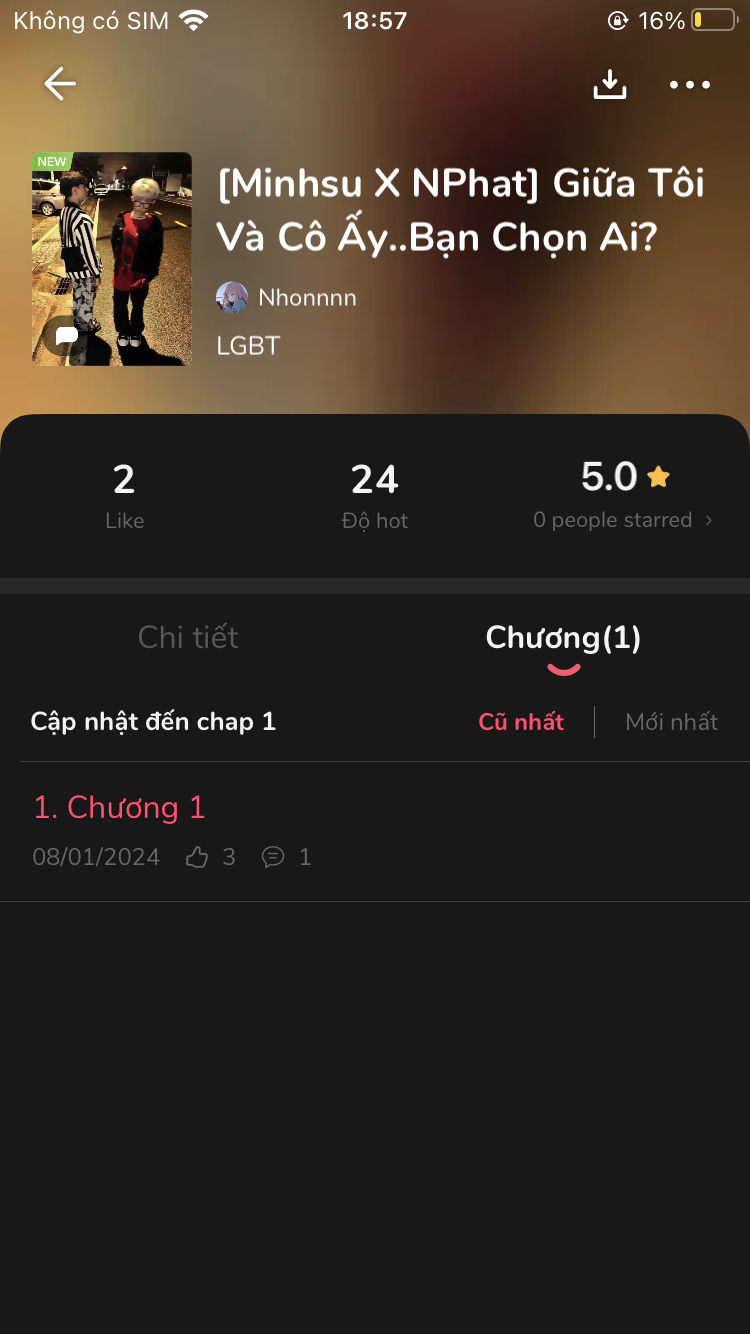Screen dimensions: 750x1334
Task: Open the three-dot overflow menu
Action: pyautogui.click(x=690, y=85)
